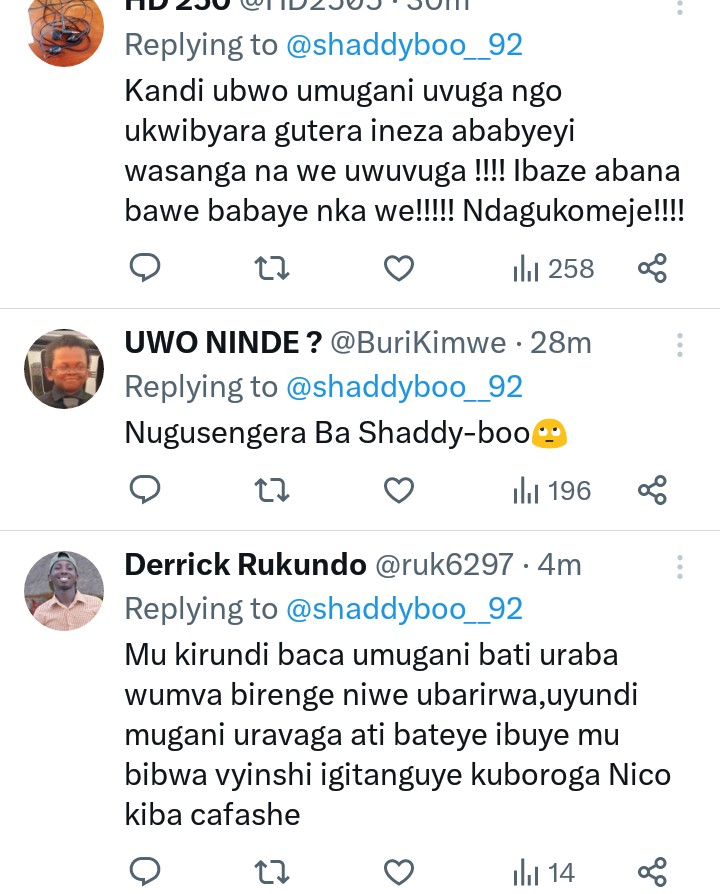Like Derrick Rukundo's tweet

(x=399, y=872)
